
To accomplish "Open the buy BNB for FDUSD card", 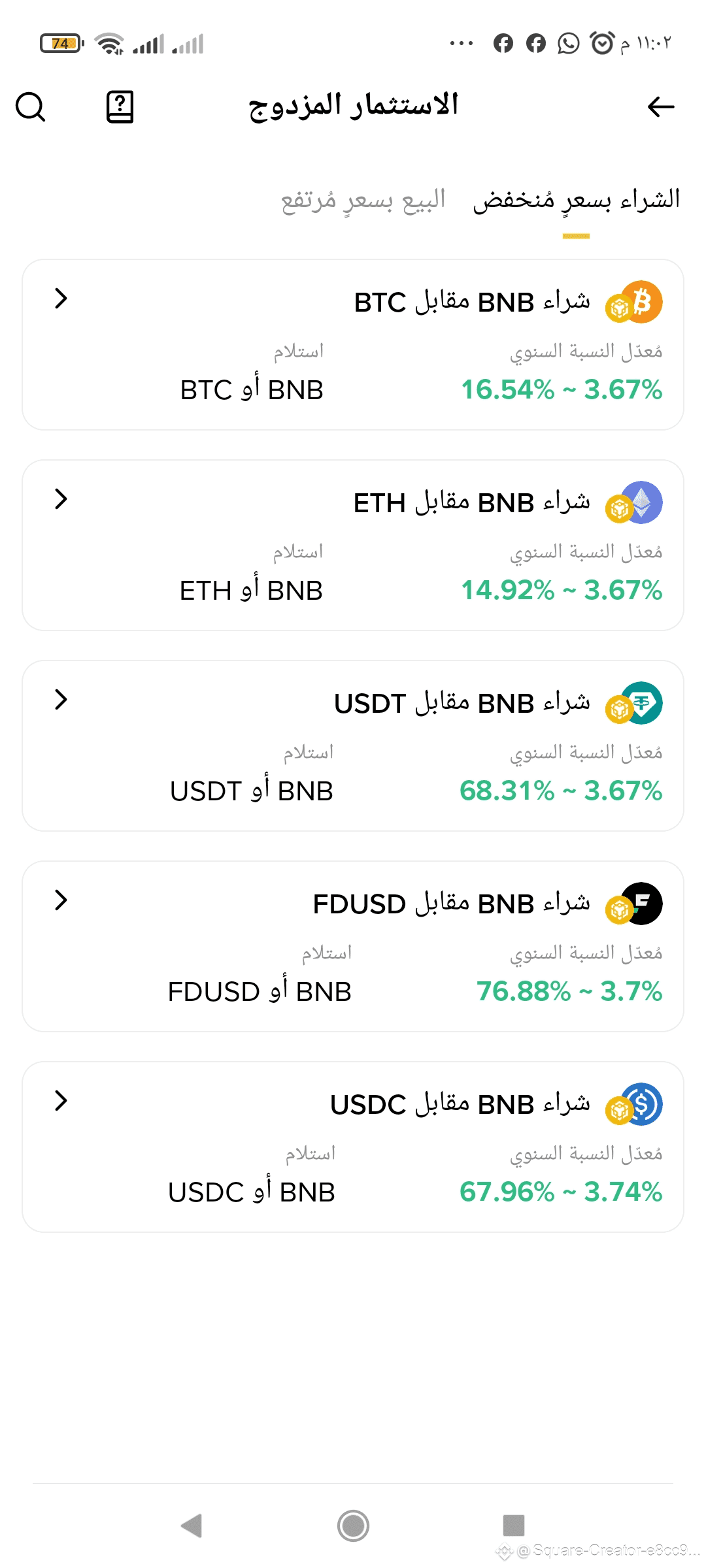I will coord(353,947).
